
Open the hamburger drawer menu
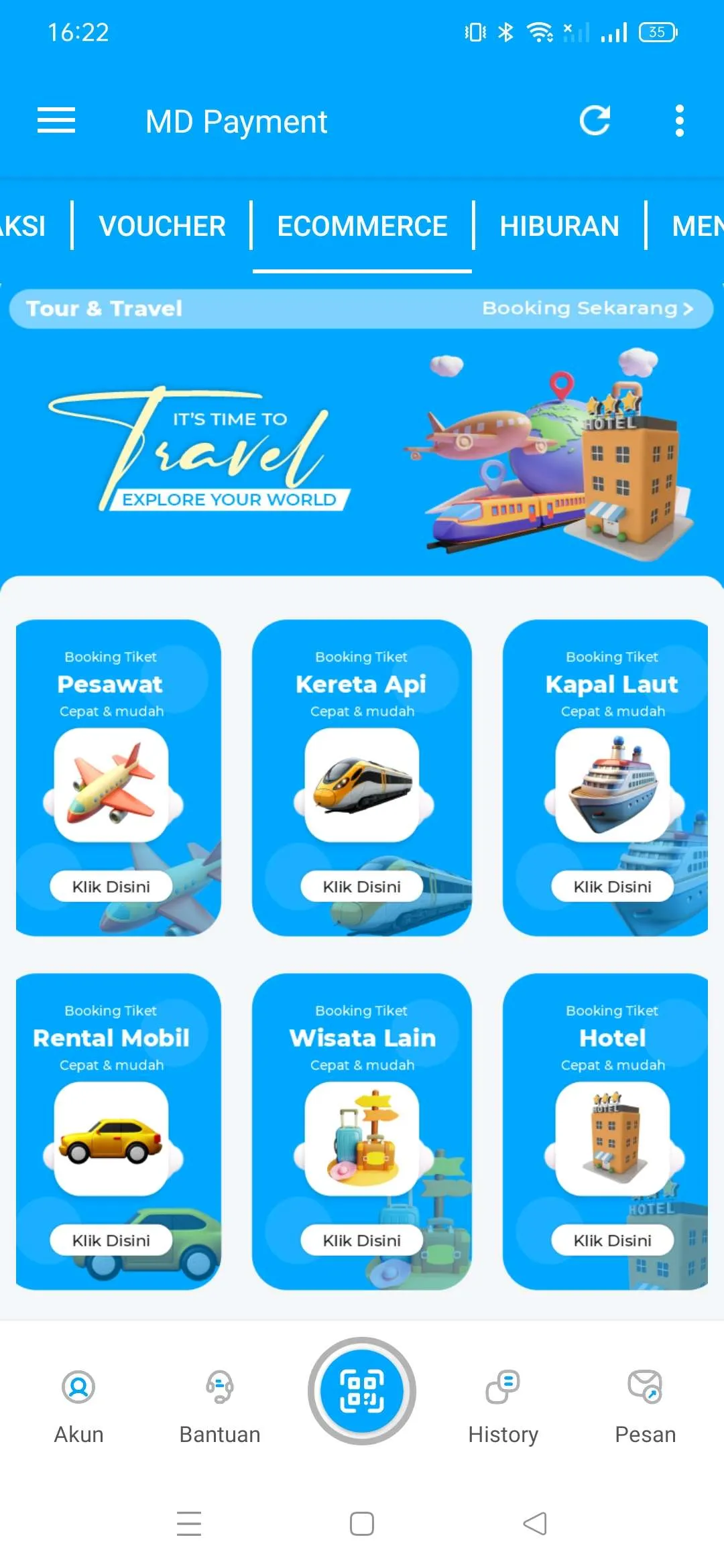point(56,121)
